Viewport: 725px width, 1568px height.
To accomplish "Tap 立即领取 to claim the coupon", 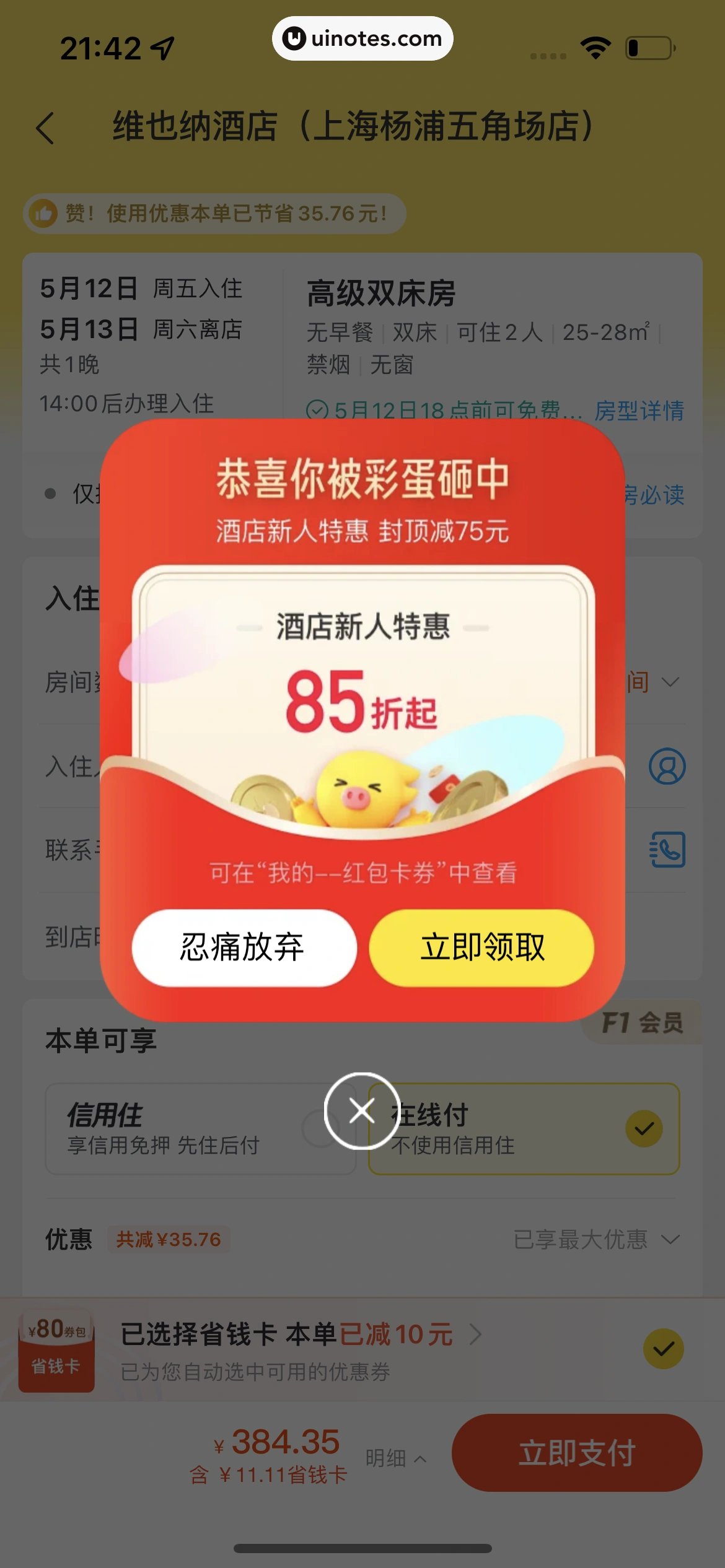I will (481, 947).
